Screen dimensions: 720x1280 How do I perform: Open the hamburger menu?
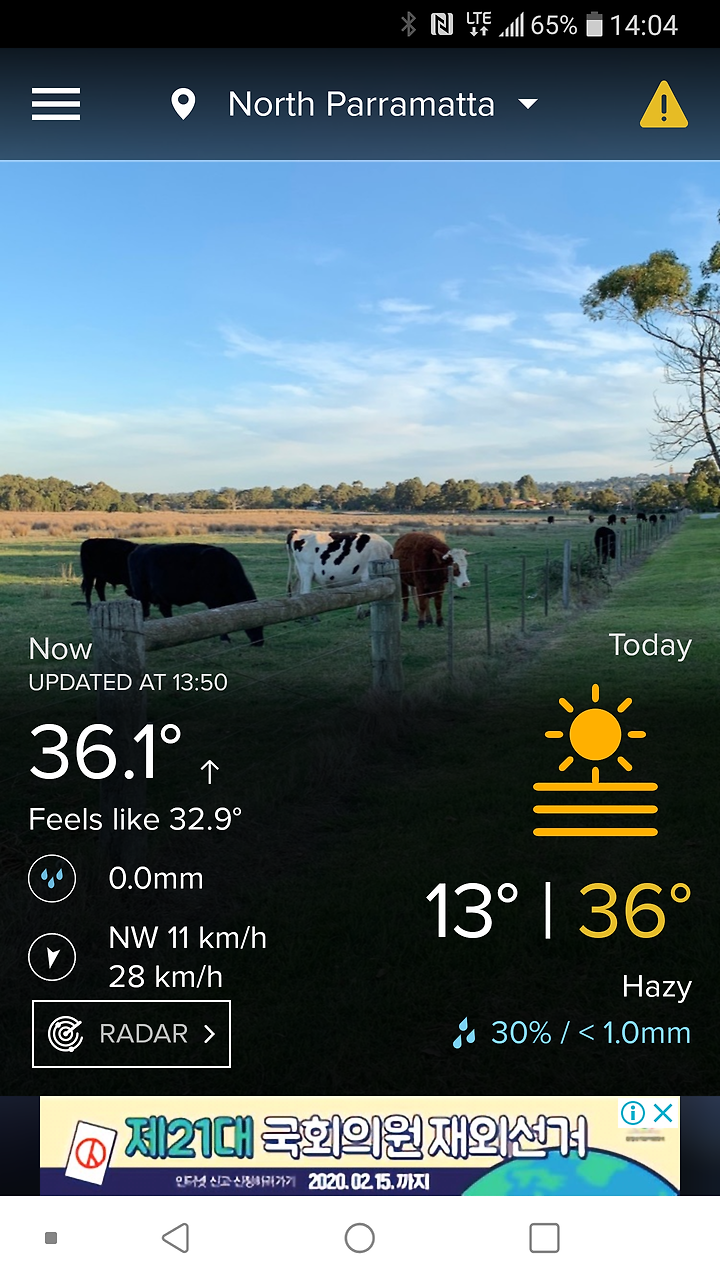[x=56, y=104]
